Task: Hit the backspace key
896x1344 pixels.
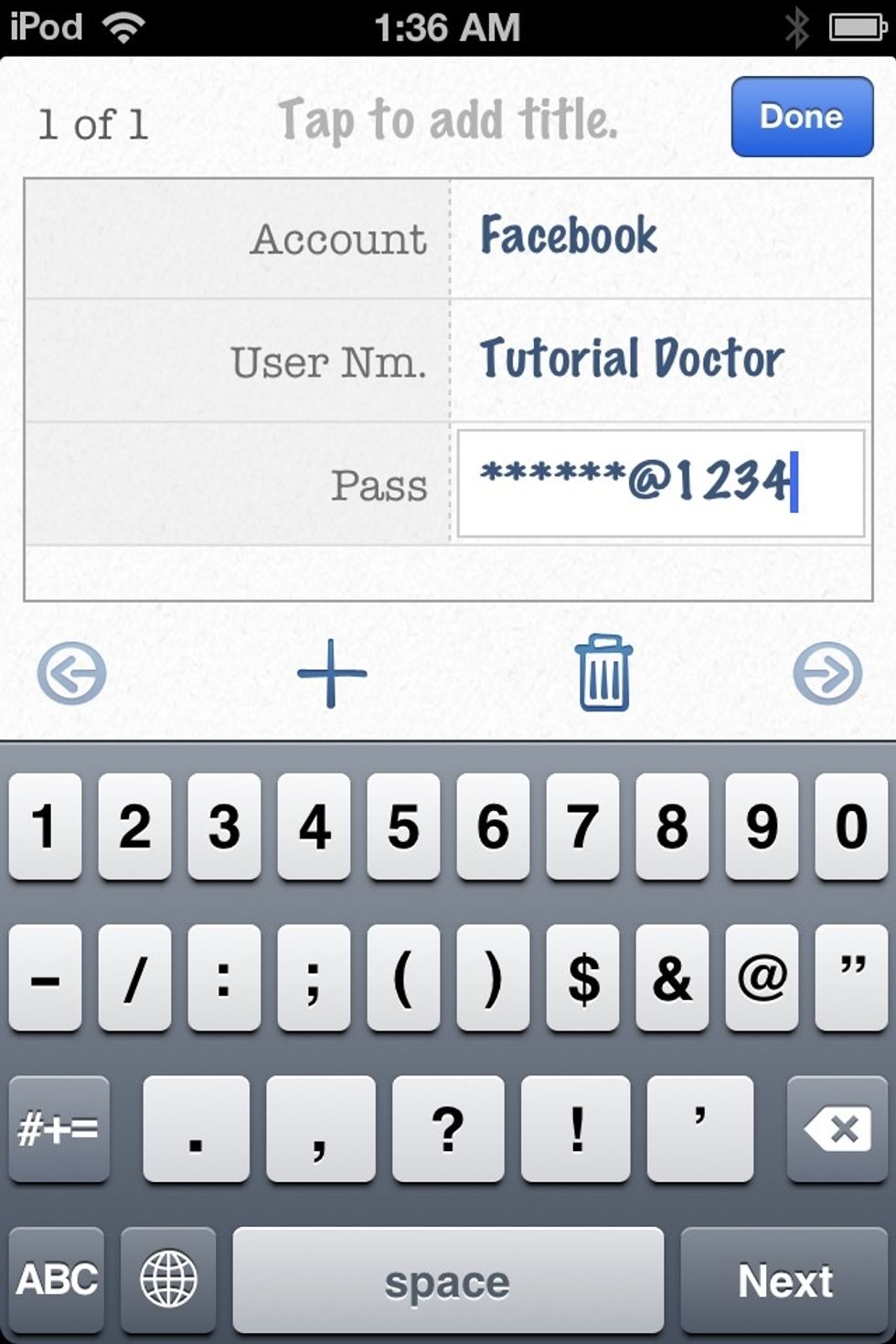Action: click(x=837, y=1129)
